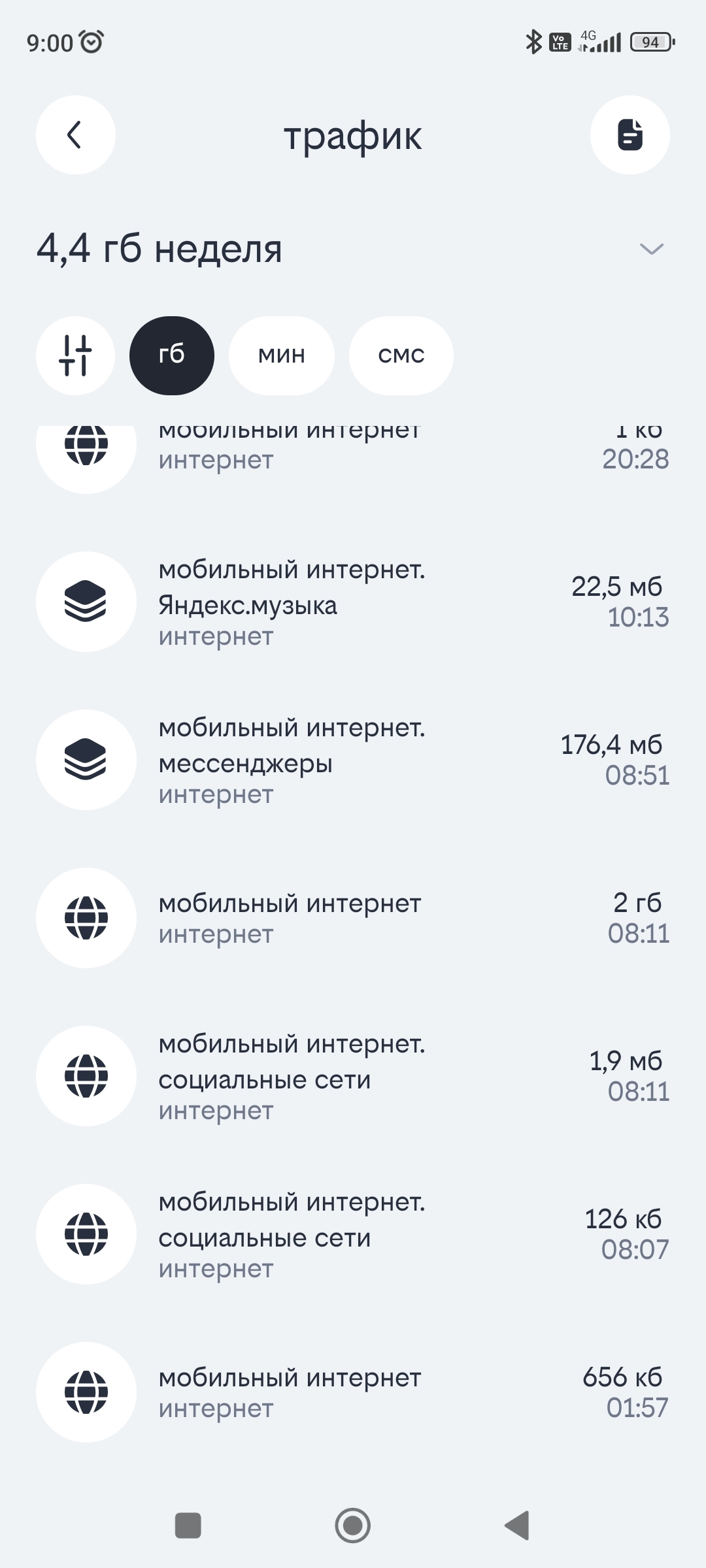The height and width of the screenshot is (1568, 706).
Task: Open the мобильный интернет 2 гб entry
Action: point(353,918)
